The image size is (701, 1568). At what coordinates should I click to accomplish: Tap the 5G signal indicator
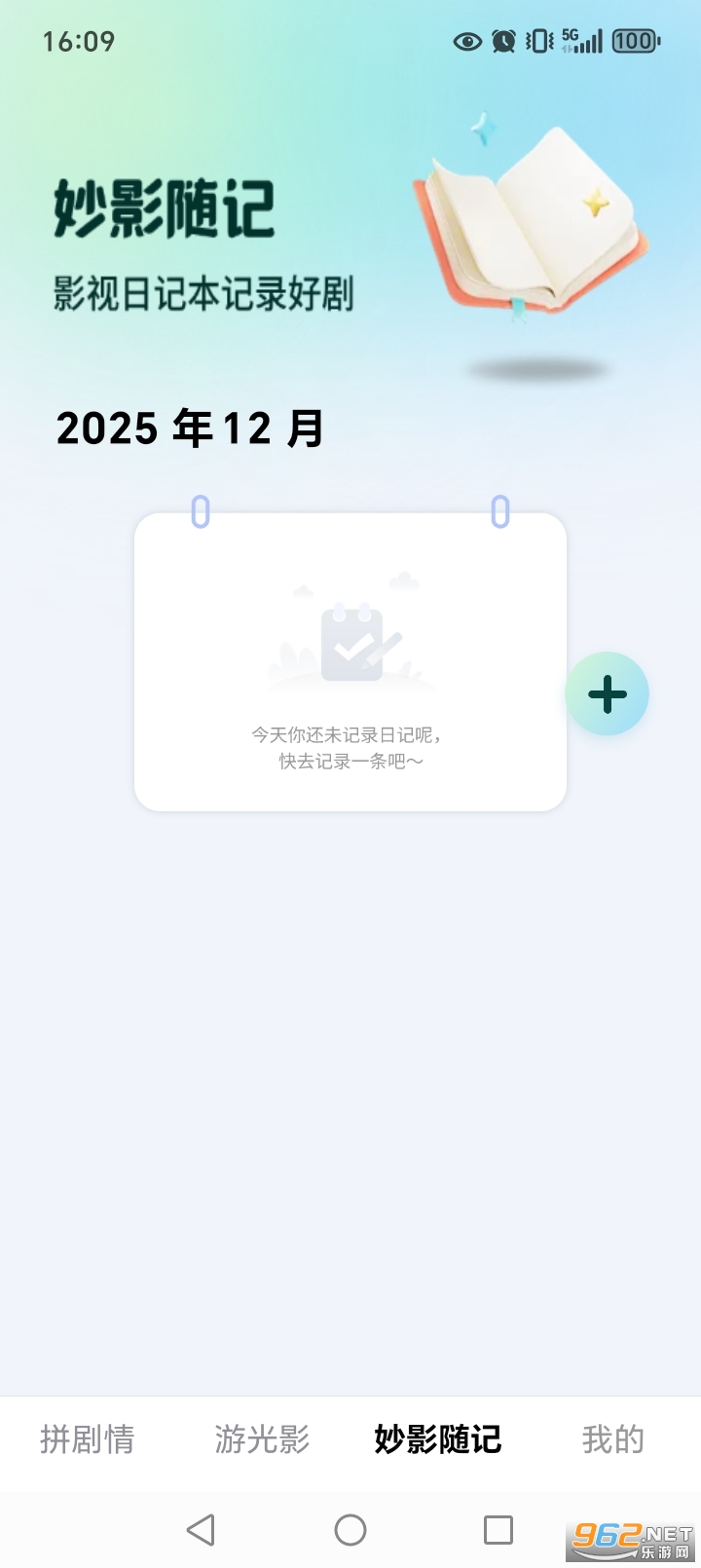point(576,41)
